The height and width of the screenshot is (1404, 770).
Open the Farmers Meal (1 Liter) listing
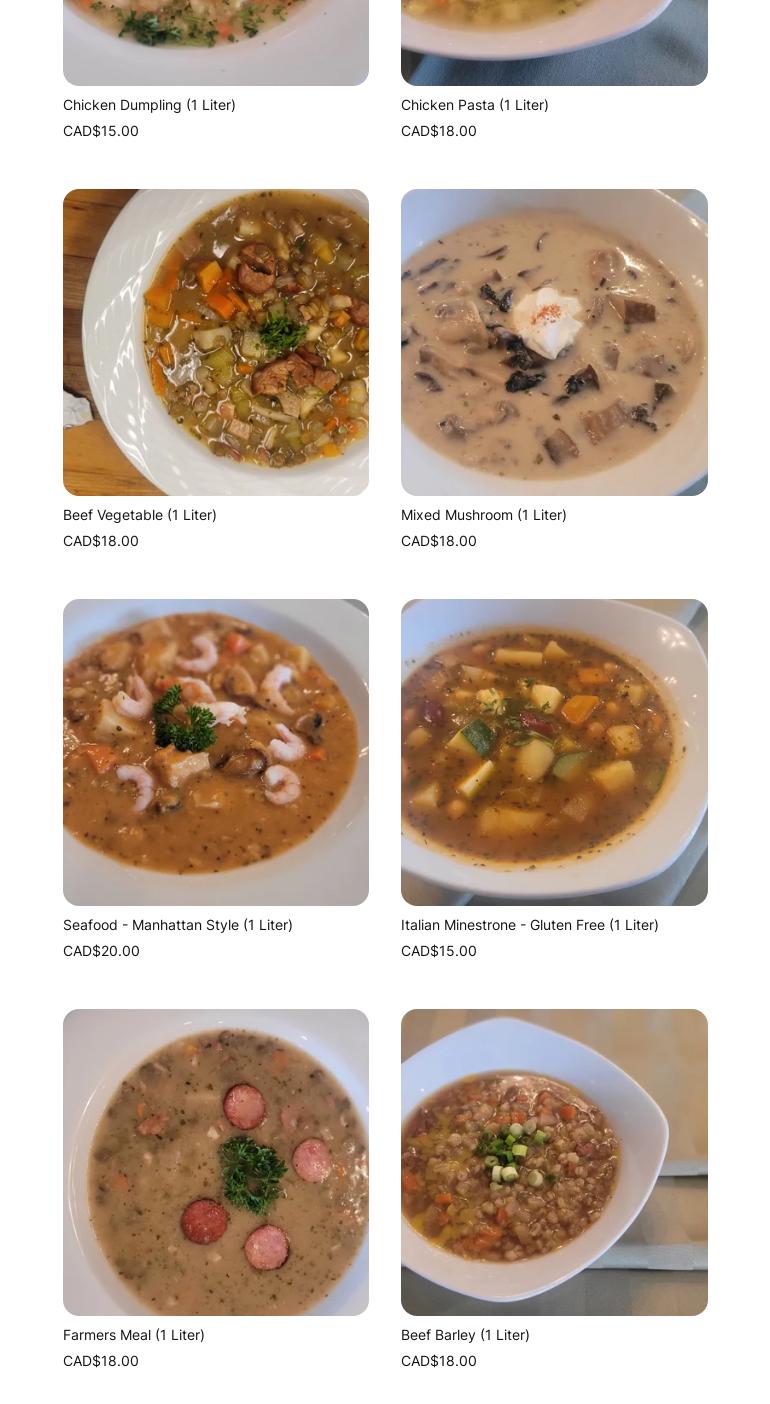(133, 1335)
